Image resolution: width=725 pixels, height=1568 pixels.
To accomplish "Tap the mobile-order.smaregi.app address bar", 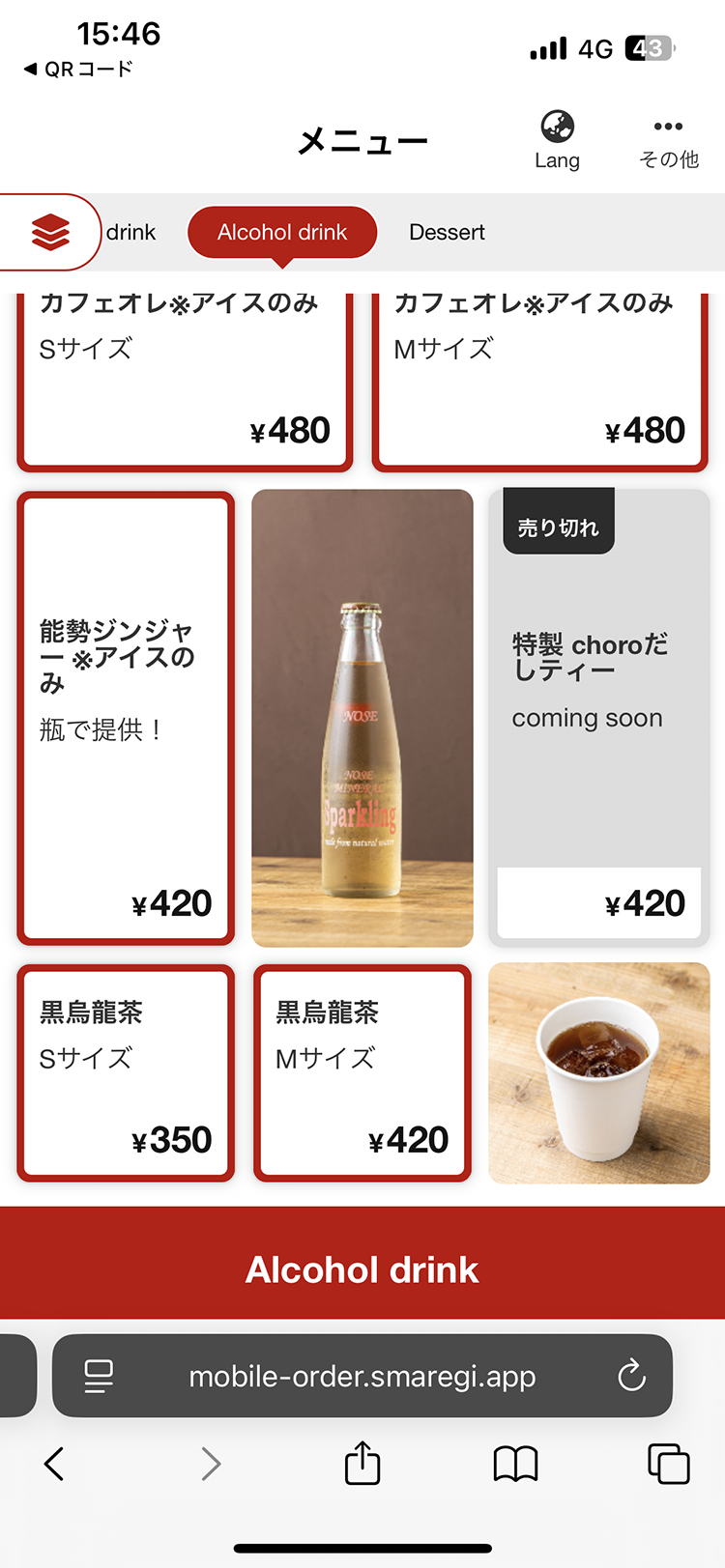I will click(x=362, y=1377).
